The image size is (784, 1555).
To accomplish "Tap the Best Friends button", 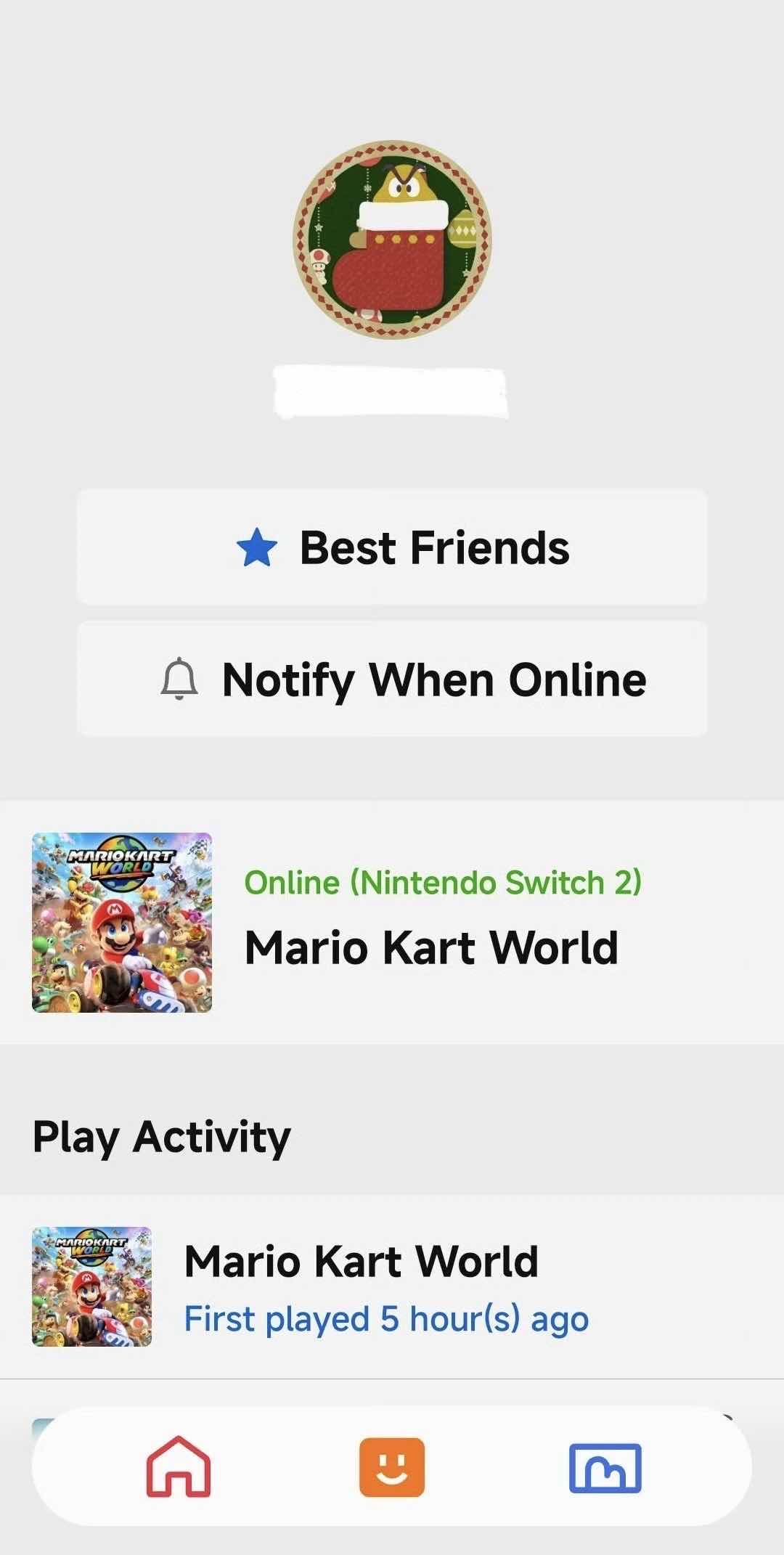I will point(392,547).
